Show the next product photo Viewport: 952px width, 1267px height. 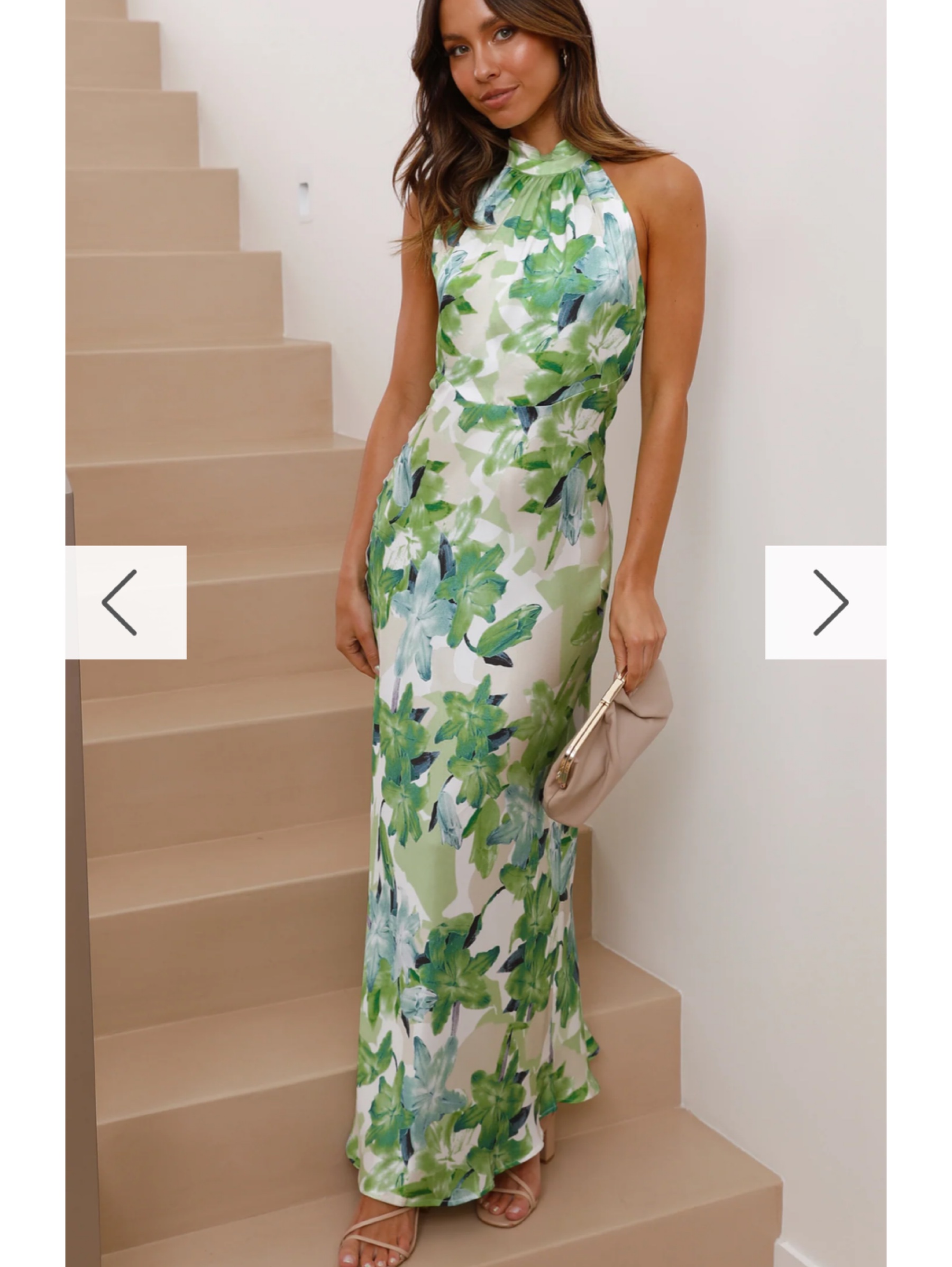(x=826, y=603)
